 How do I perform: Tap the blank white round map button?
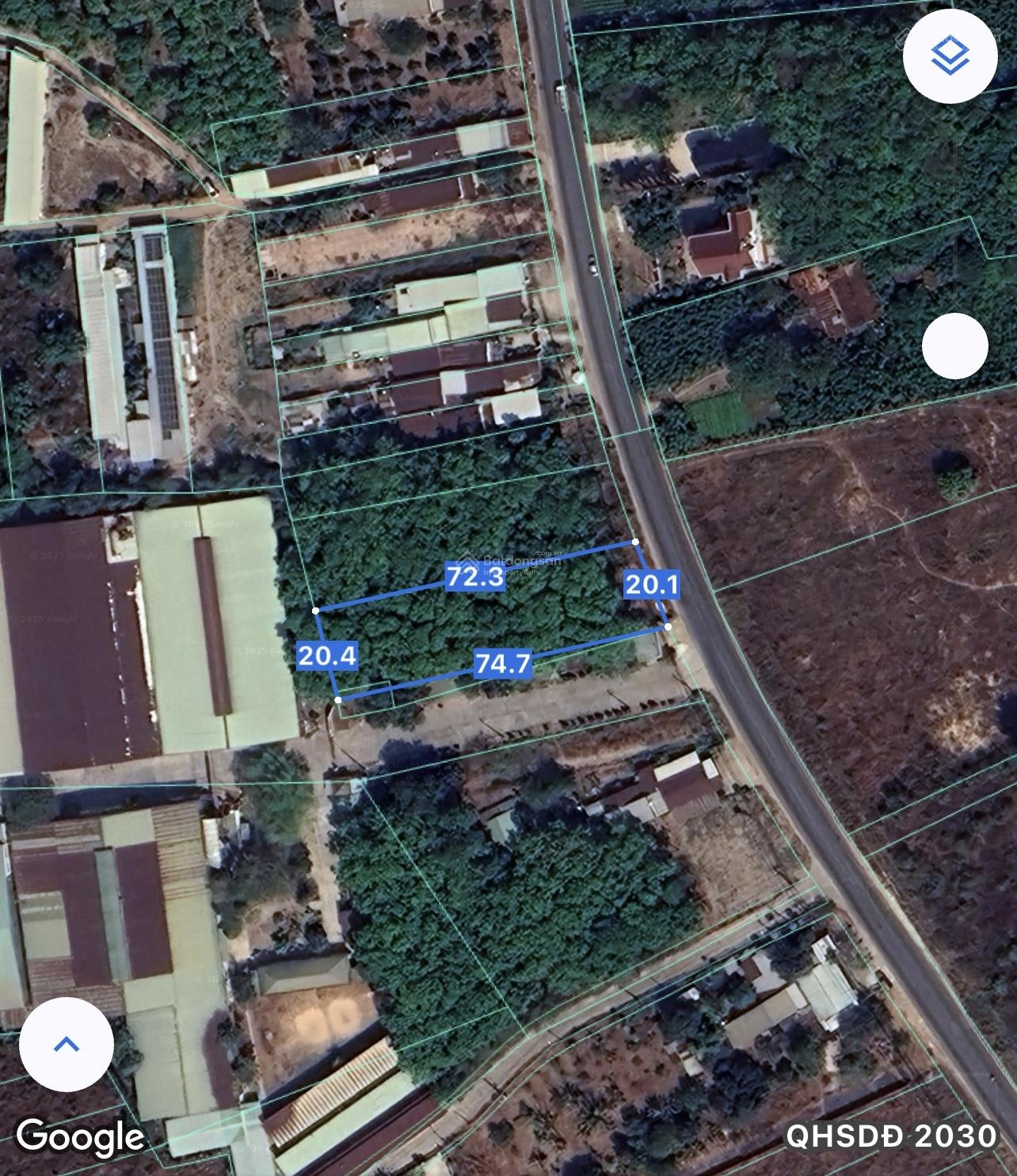click(x=954, y=345)
